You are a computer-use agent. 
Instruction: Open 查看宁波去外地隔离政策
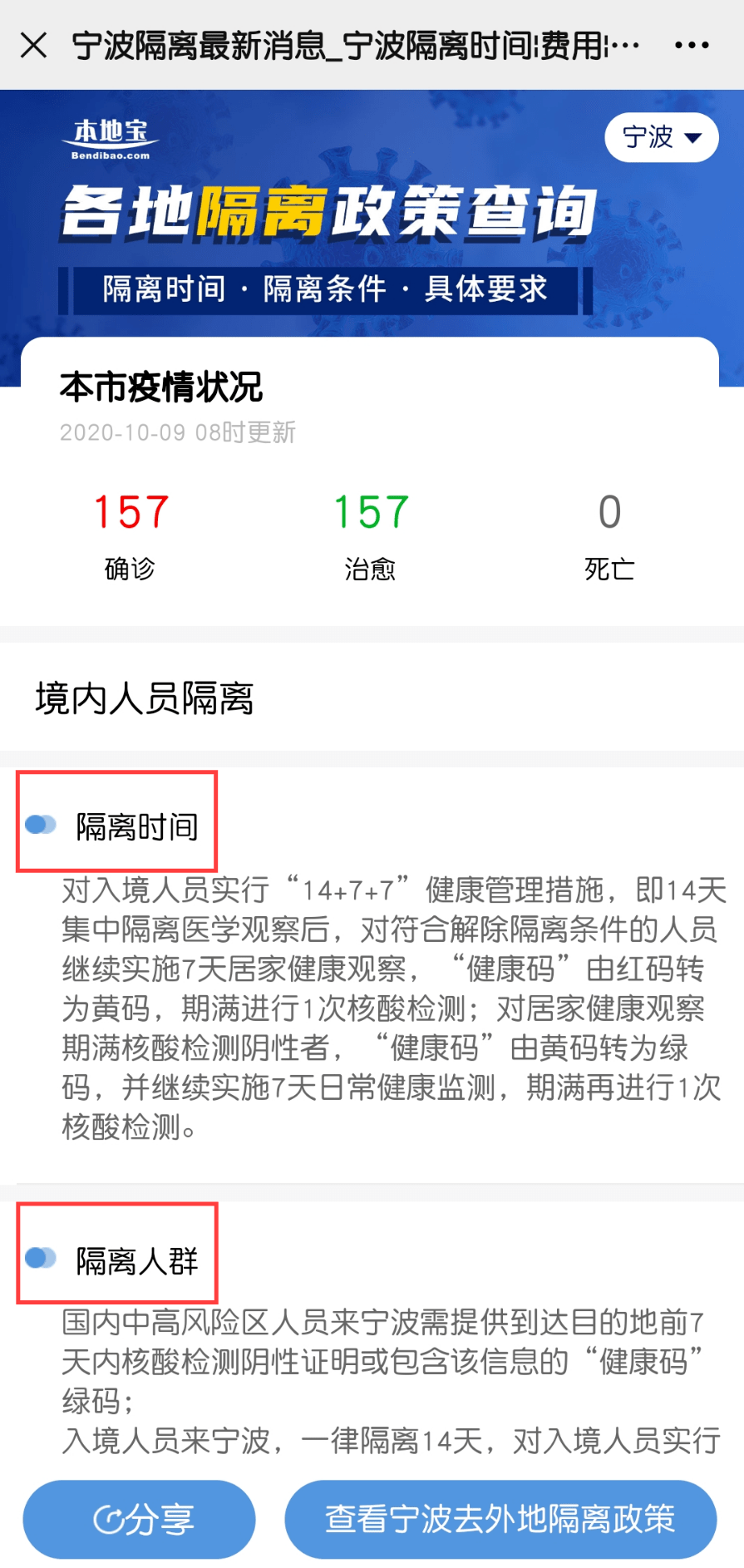pos(500,1519)
